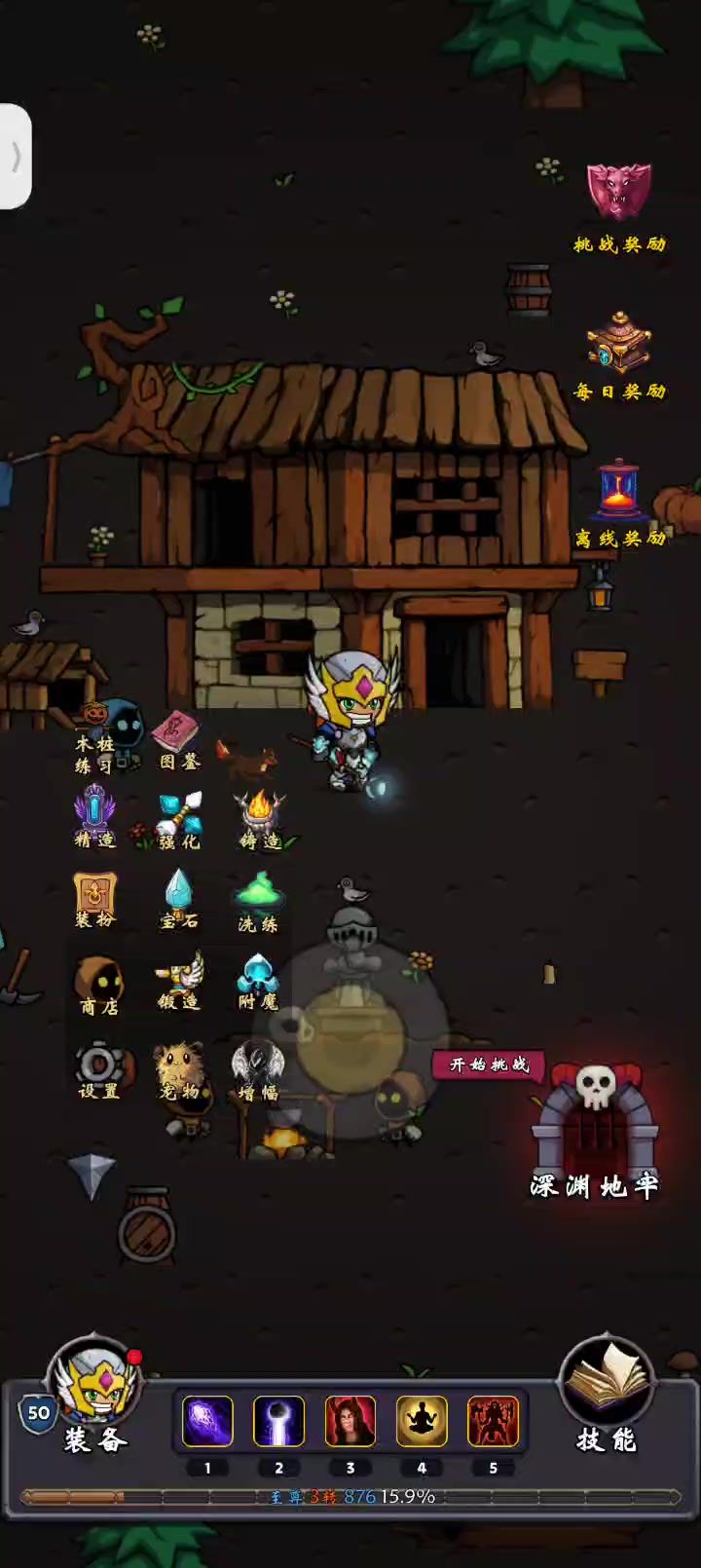The width and height of the screenshot is (701, 1568).
Task: Open 强化 enhancement menu
Action: click(x=179, y=816)
